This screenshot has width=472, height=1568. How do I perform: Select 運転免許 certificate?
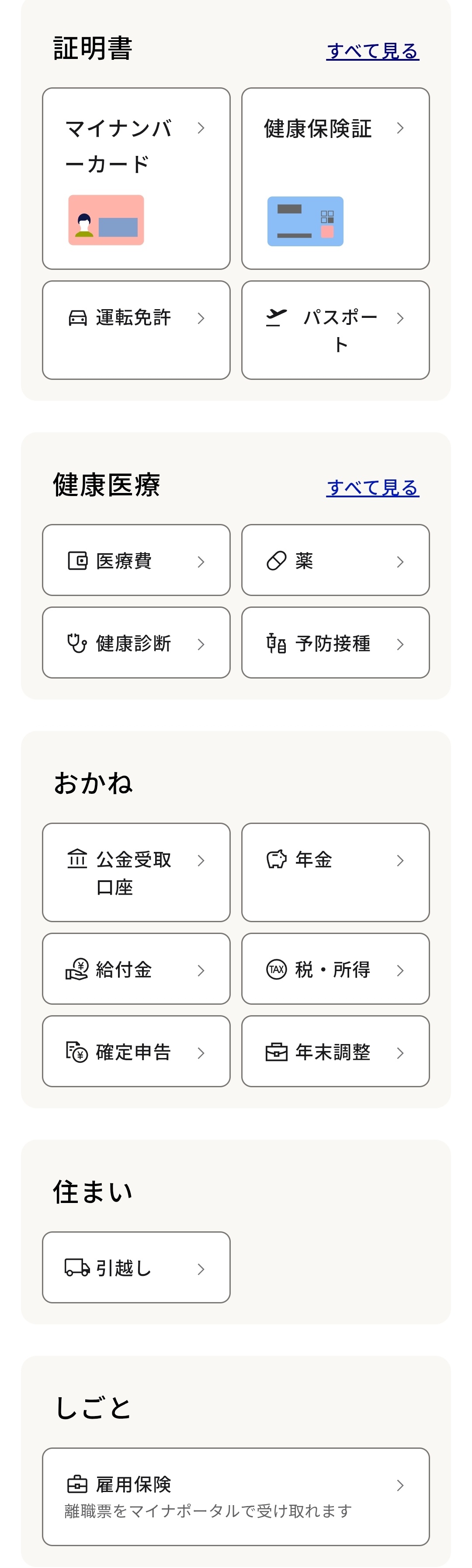tap(136, 329)
